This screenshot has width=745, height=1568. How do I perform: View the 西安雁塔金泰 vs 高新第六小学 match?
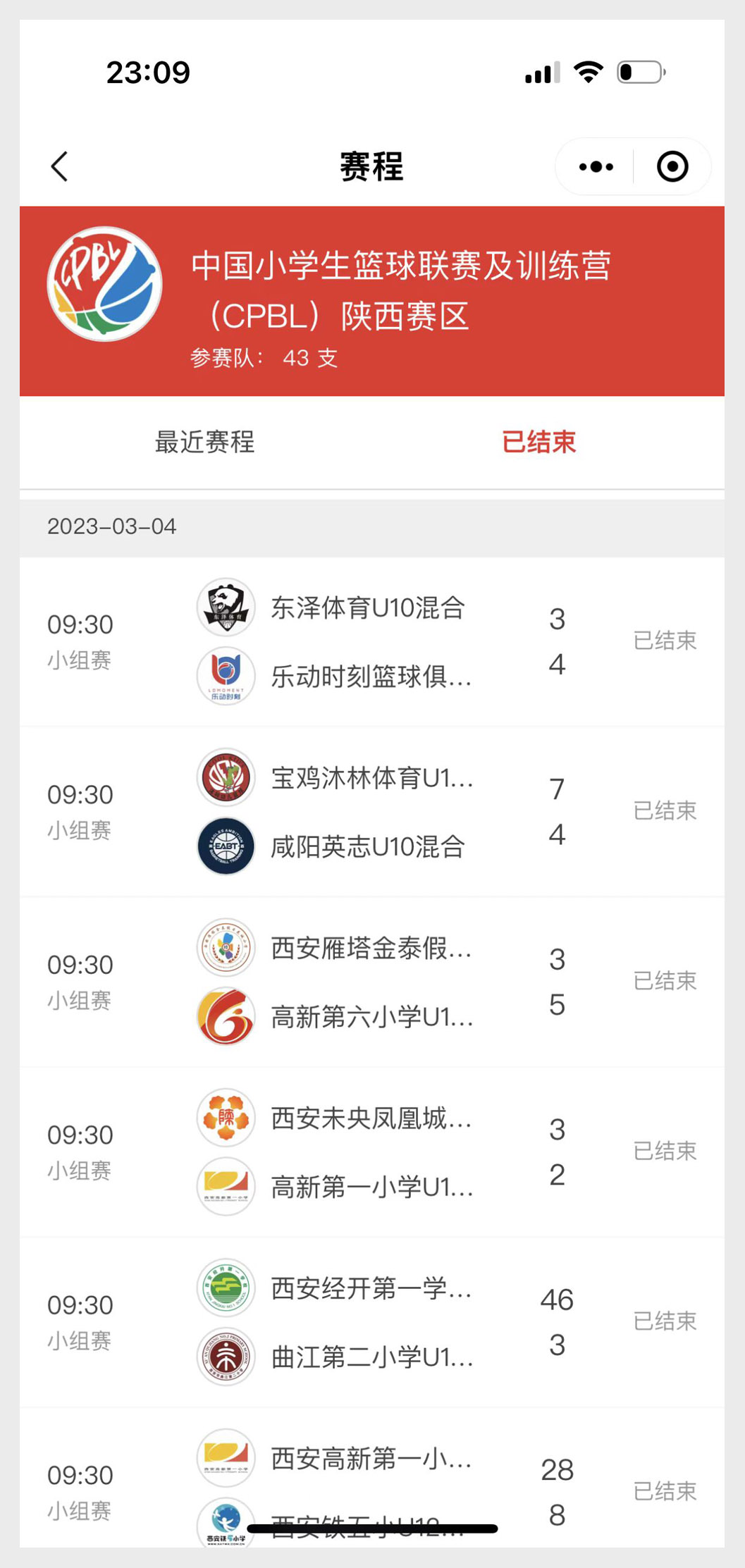372,982
